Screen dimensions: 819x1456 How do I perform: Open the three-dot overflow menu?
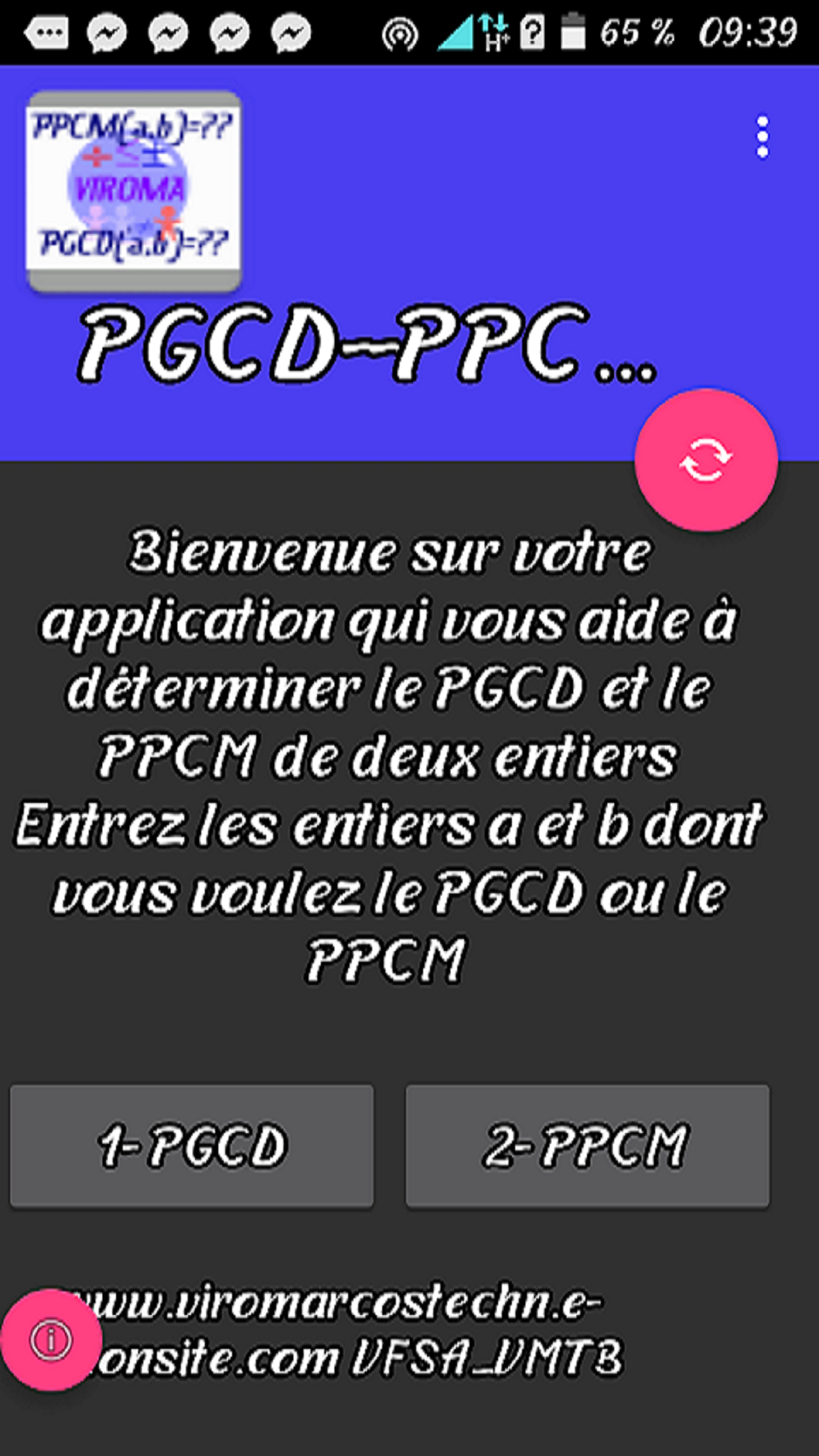[762, 137]
